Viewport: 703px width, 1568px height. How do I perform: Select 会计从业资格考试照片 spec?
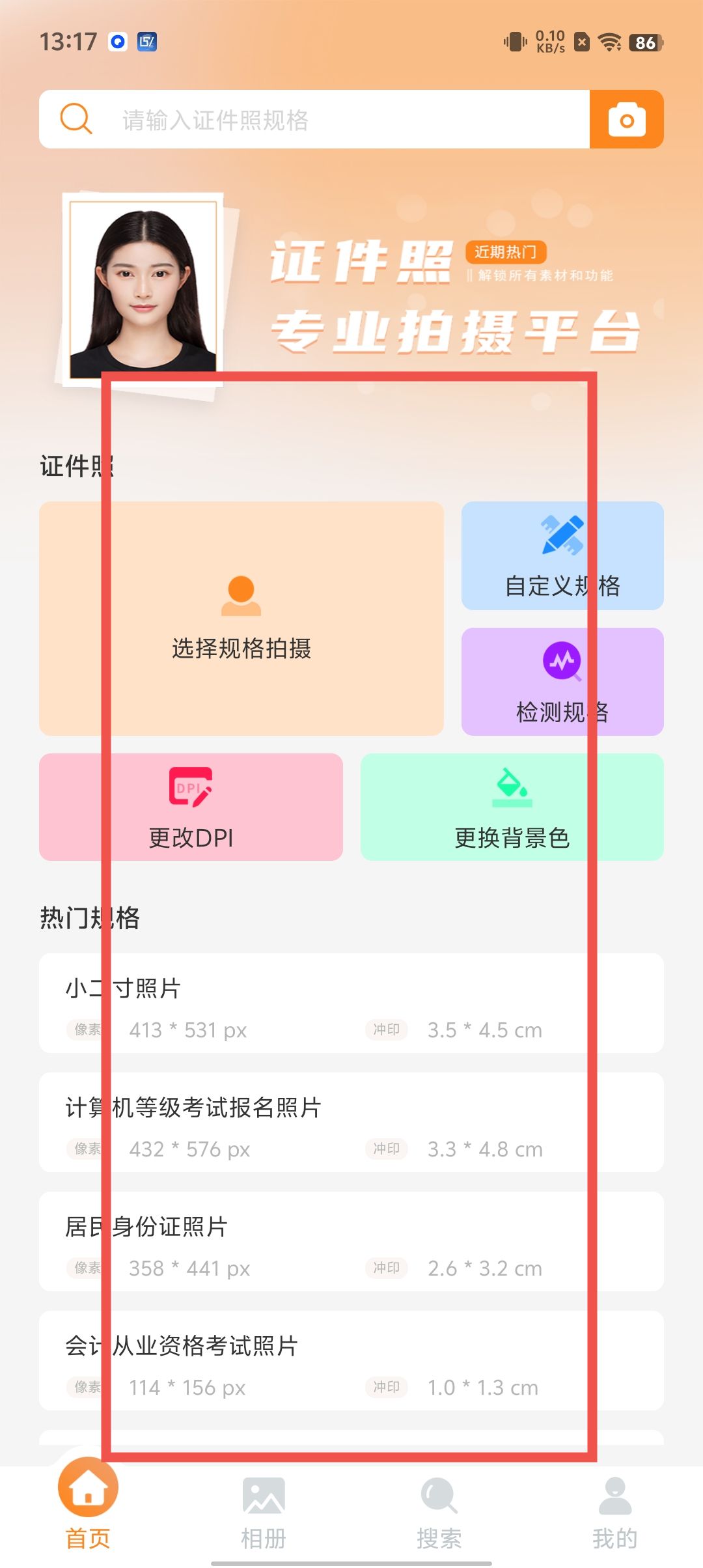351,1361
